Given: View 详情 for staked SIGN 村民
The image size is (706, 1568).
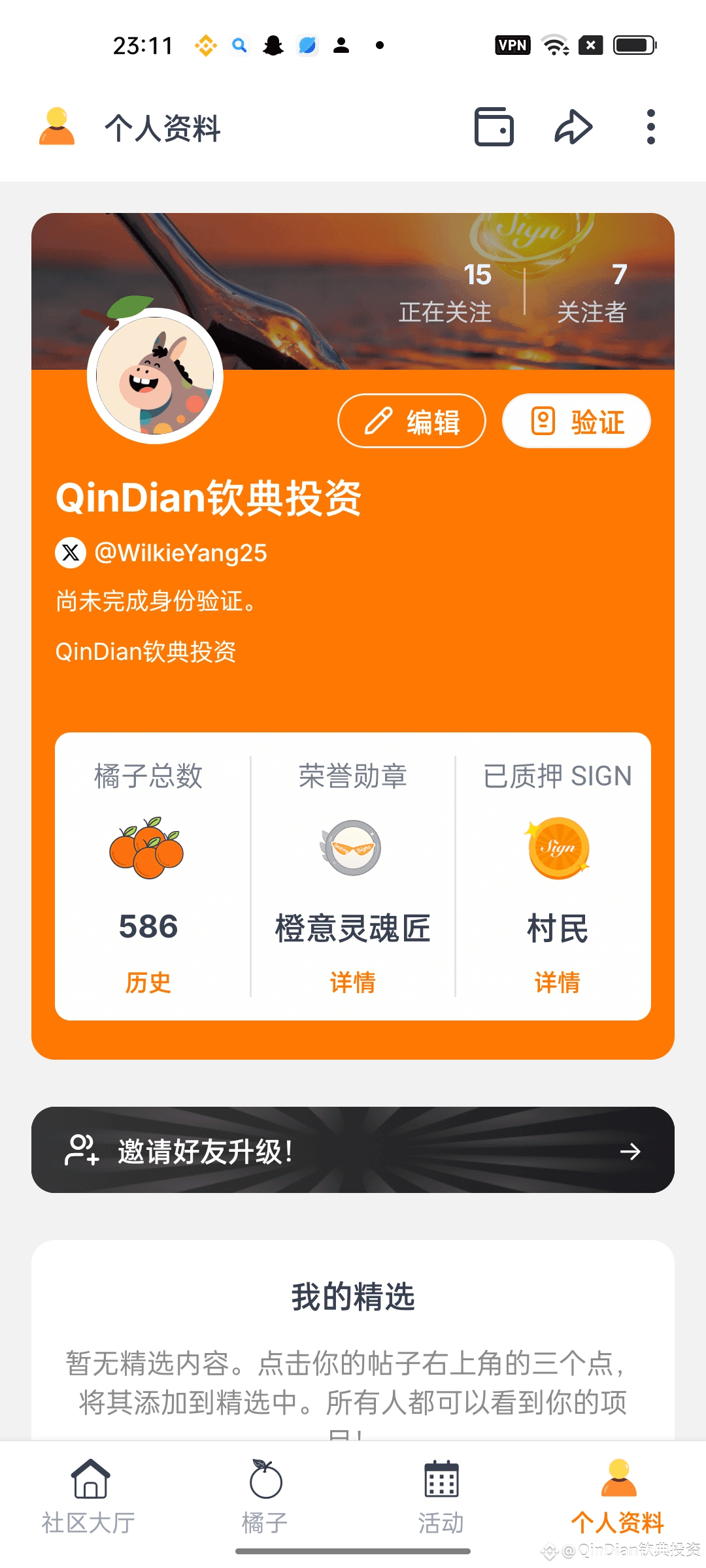Looking at the screenshot, I should [x=557, y=982].
